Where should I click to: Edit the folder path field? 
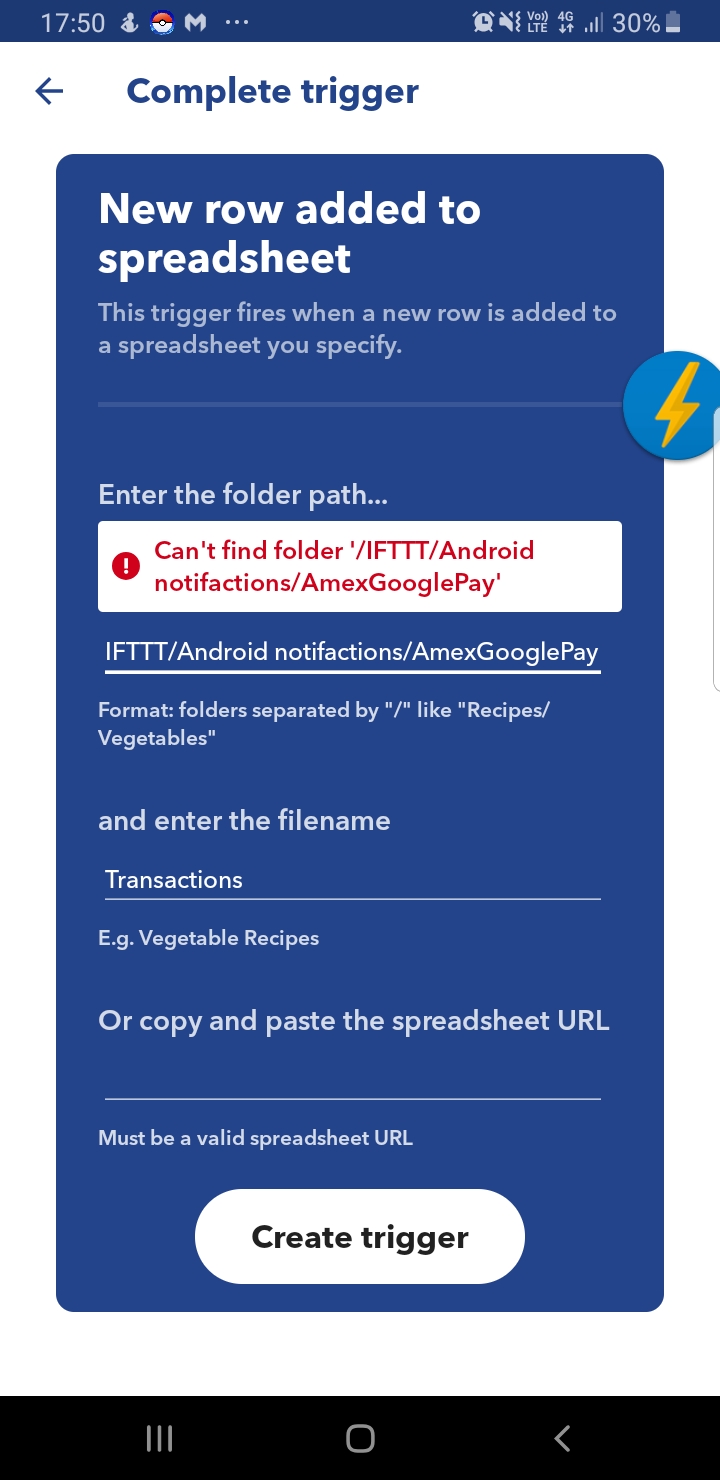click(352, 653)
